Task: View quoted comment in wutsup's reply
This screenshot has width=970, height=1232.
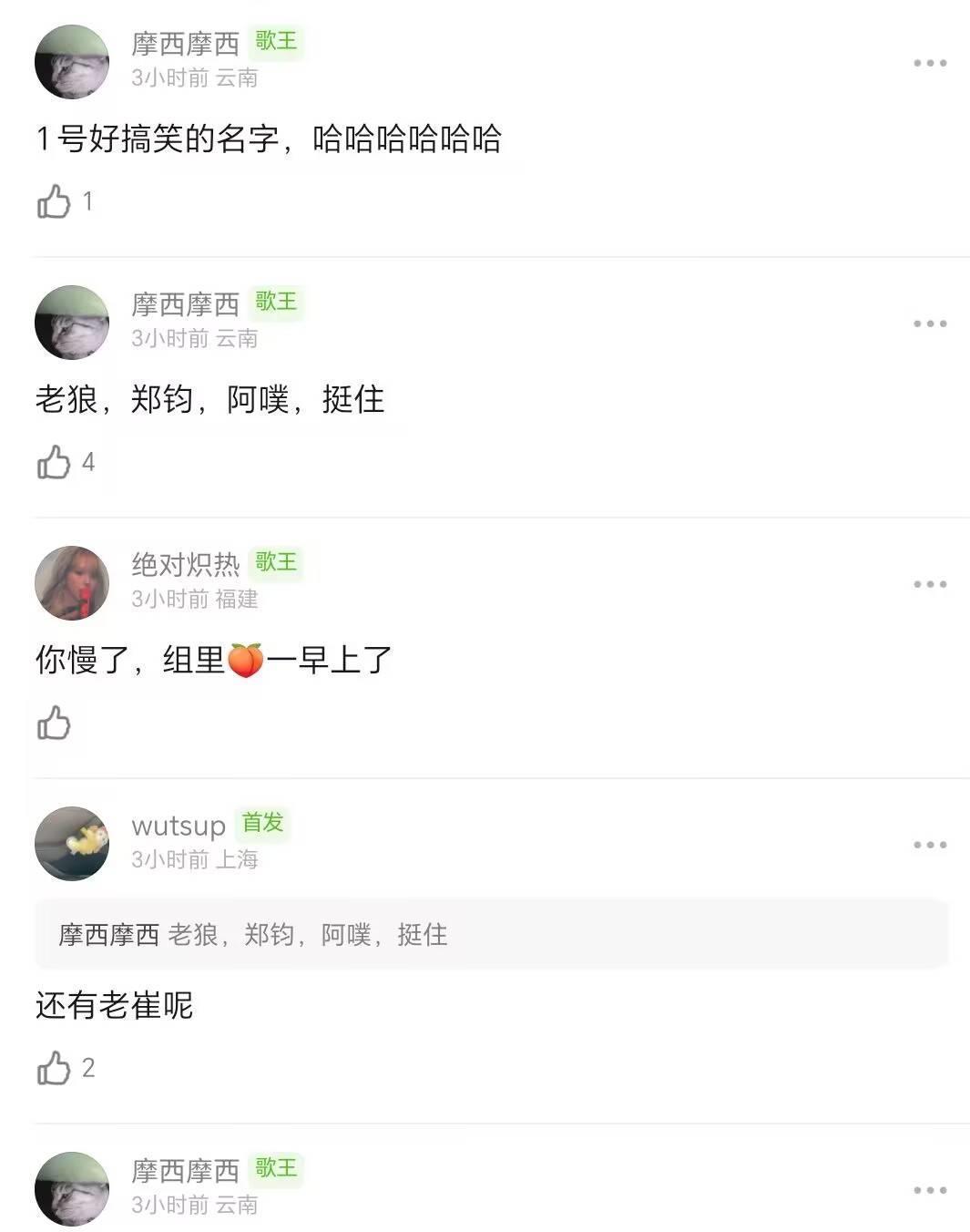Action: 492,935
